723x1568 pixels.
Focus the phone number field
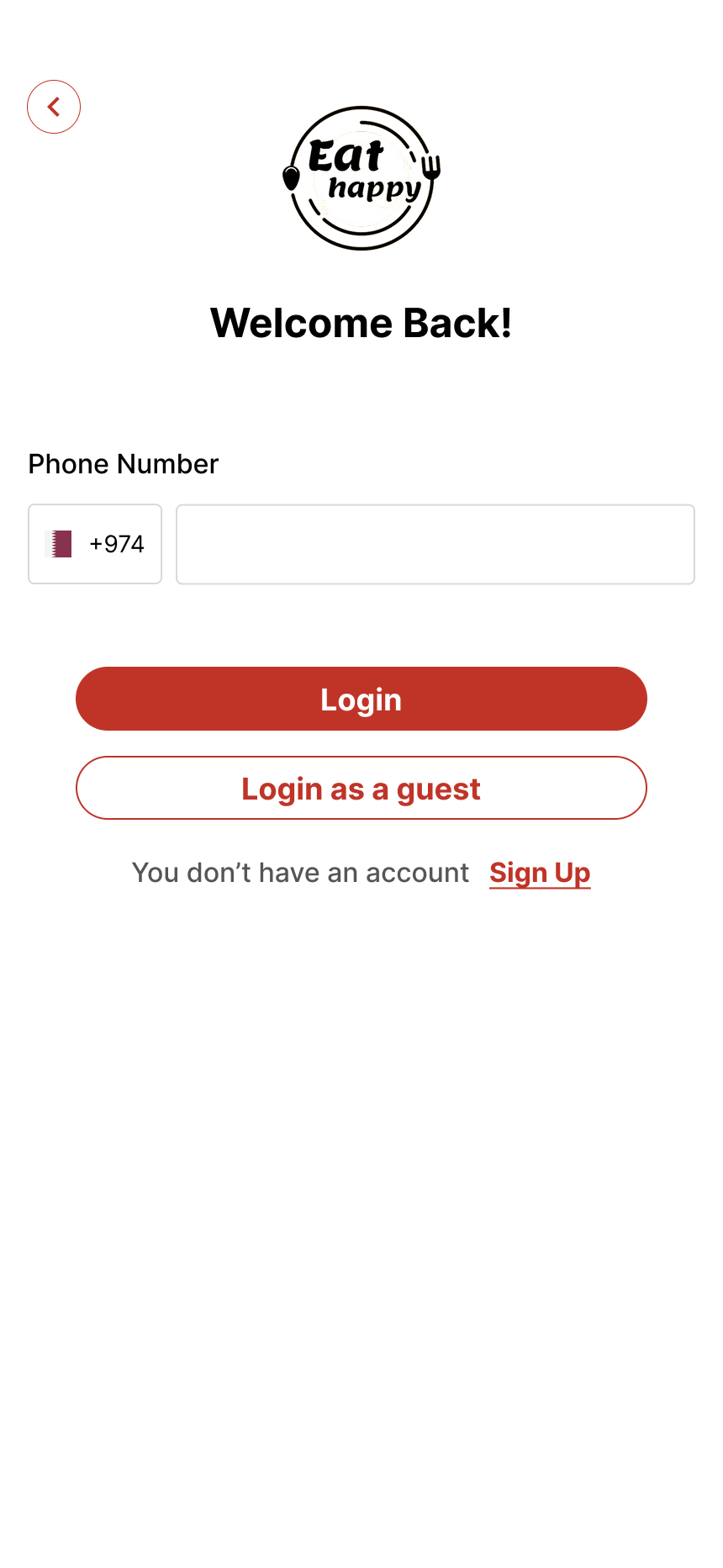point(435,544)
